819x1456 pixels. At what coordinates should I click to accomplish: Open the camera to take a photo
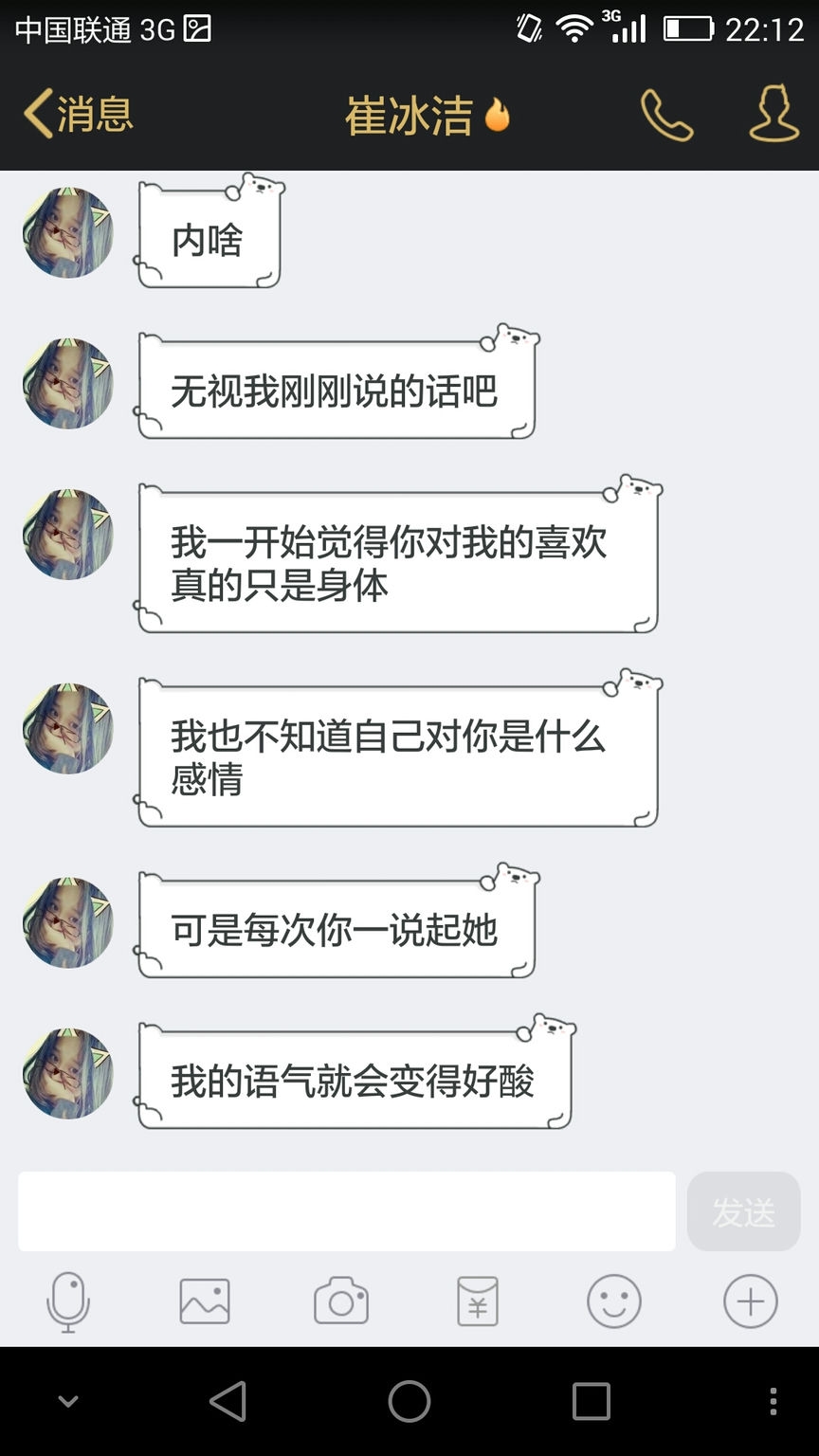point(341,1301)
